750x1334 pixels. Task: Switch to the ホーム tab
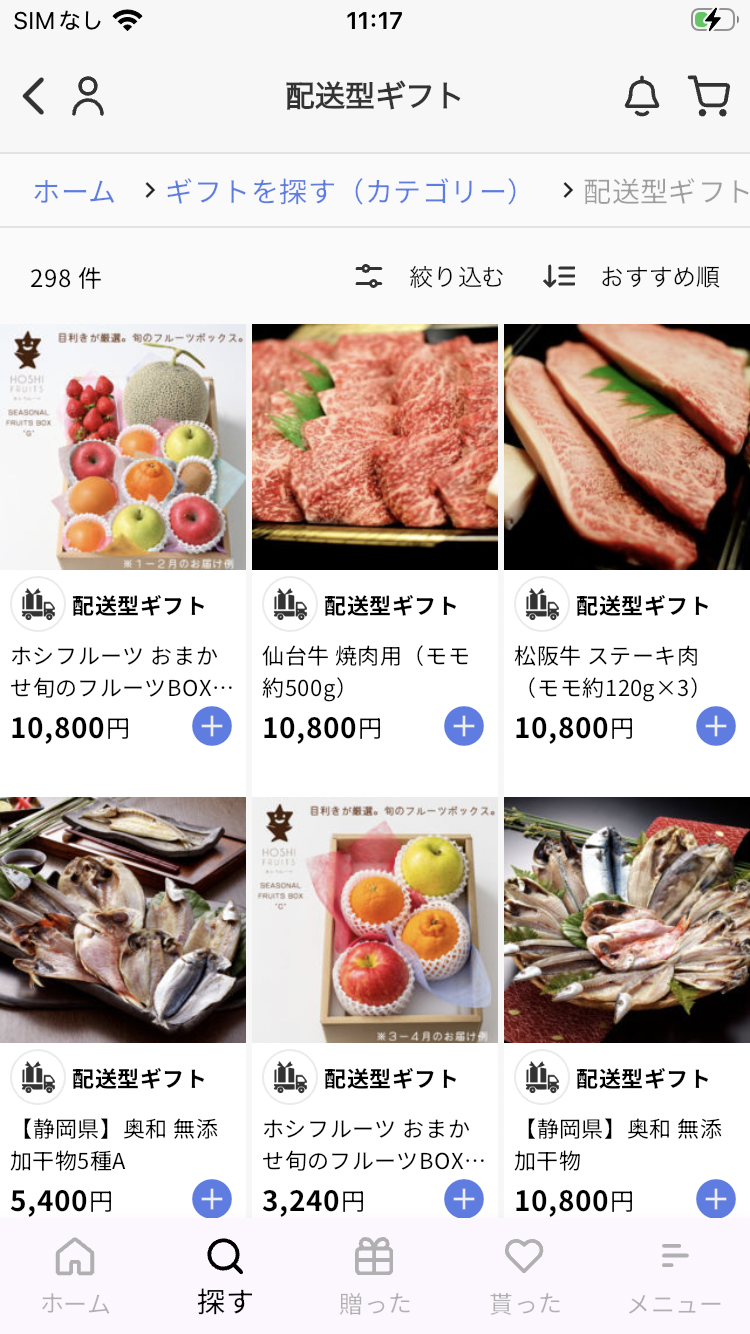coord(75,1276)
